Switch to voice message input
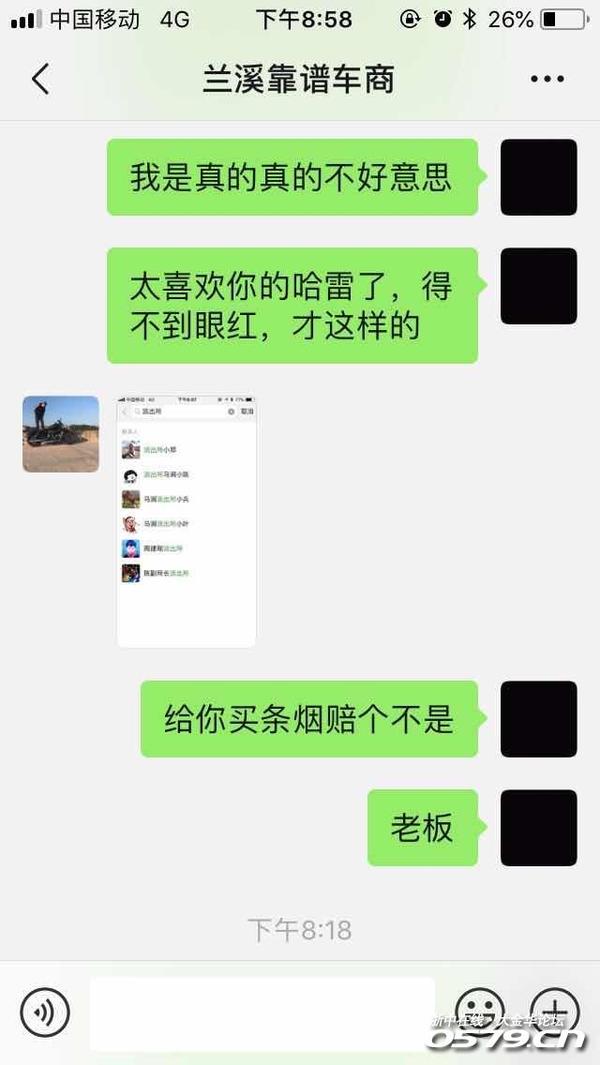Image resolution: width=600 pixels, height=1065 pixels. click(45, 1012)
